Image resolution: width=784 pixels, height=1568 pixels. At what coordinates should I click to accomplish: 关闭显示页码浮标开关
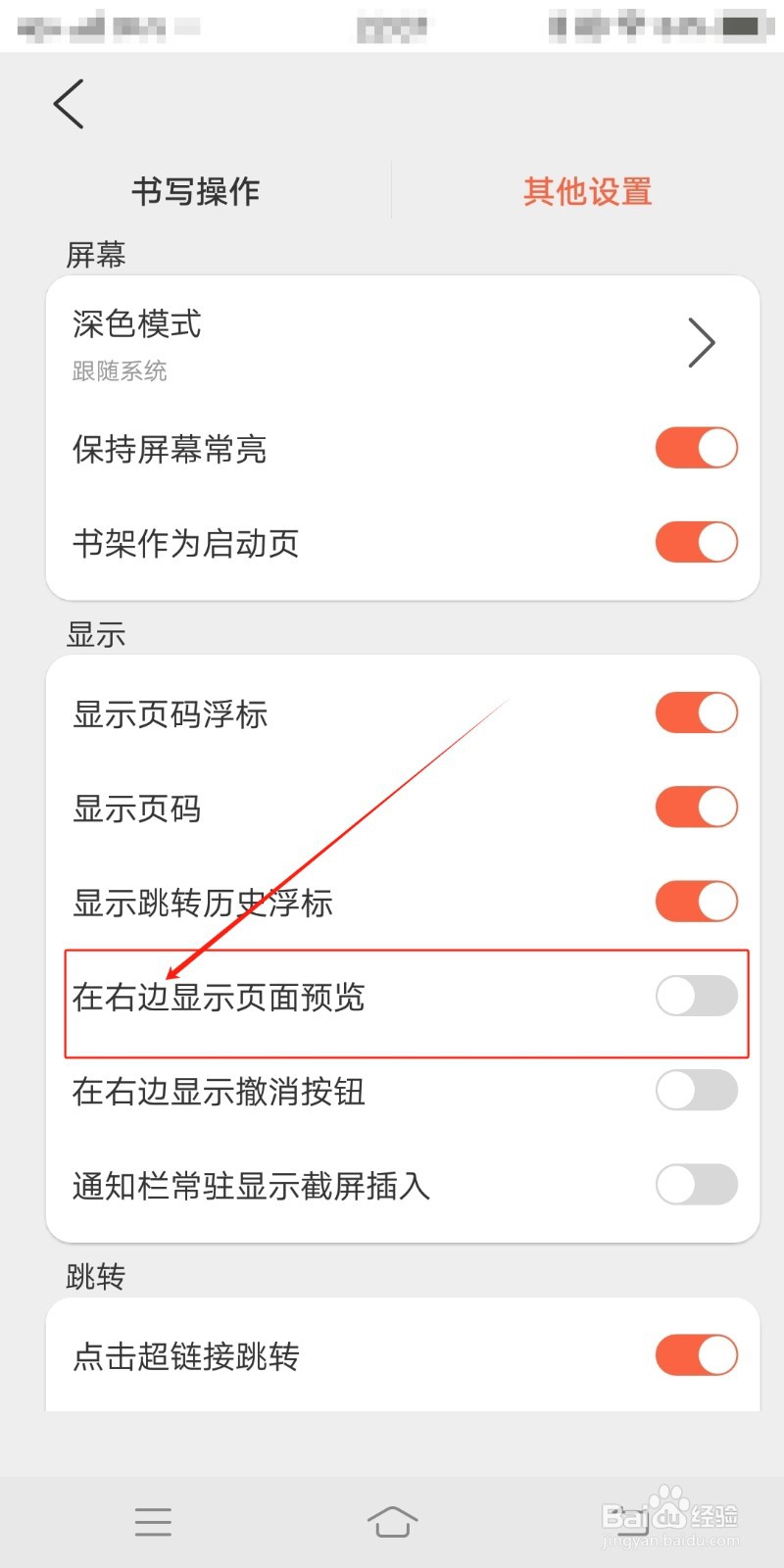click(696, 712)
